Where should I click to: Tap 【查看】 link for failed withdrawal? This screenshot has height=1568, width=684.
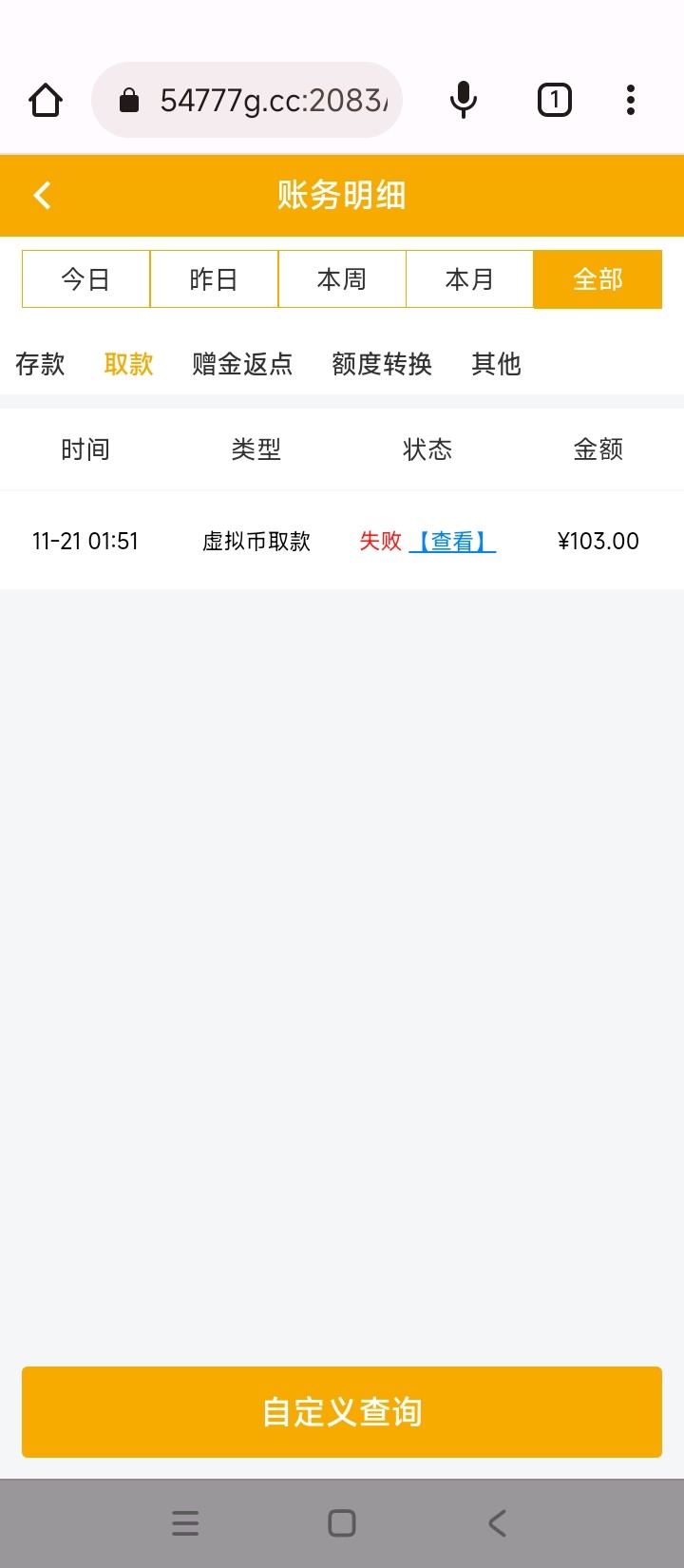[x=452, y=542]
